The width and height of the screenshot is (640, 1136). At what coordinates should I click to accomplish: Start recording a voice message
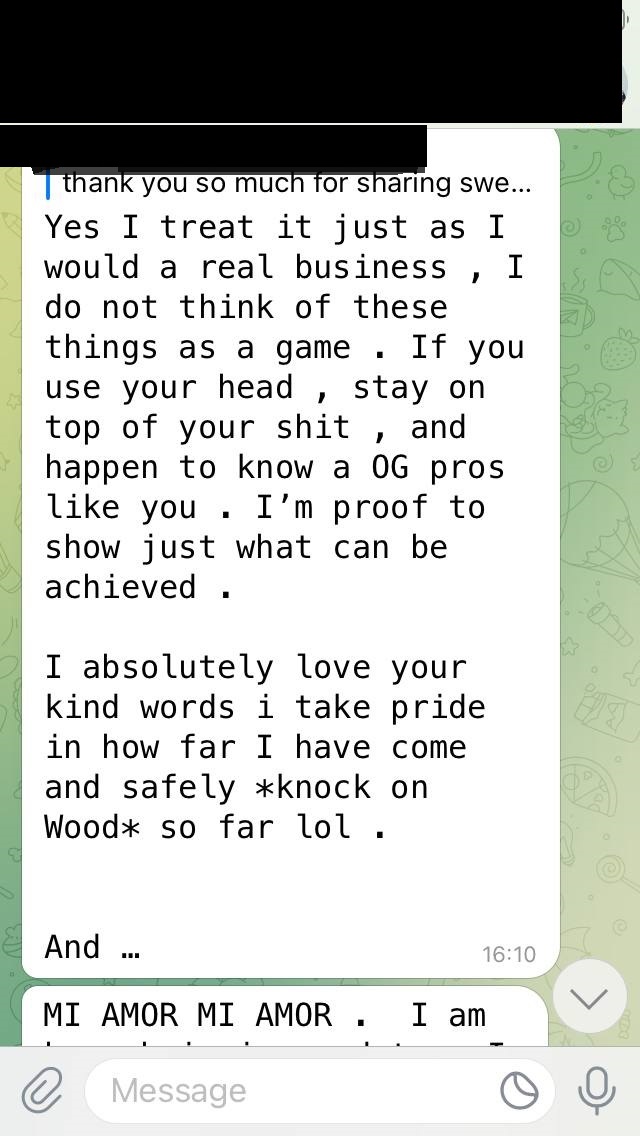coord(597,1090)
